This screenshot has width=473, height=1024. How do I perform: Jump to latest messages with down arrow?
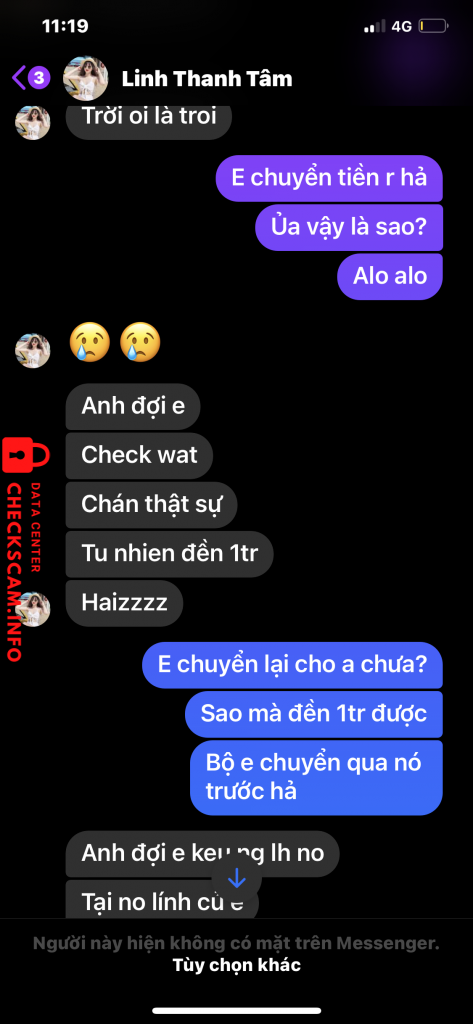[x=236, y=878]
